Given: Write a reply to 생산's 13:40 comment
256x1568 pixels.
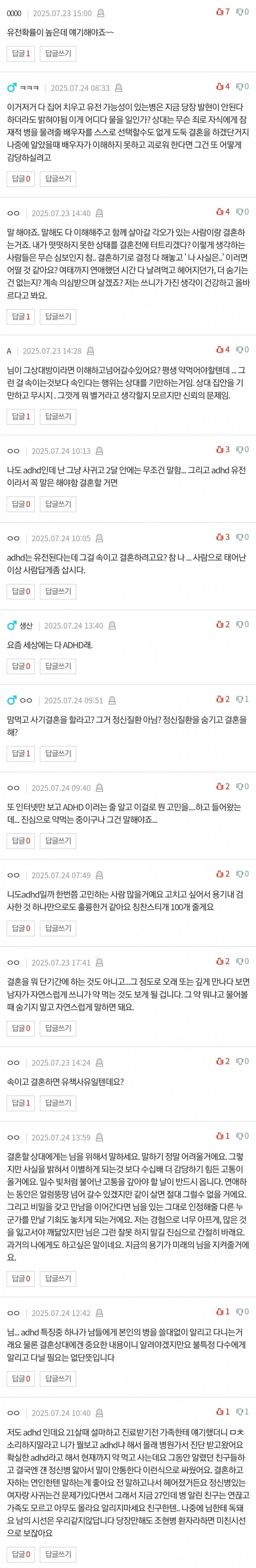Looking at the screenshot, I should (58, 666).
